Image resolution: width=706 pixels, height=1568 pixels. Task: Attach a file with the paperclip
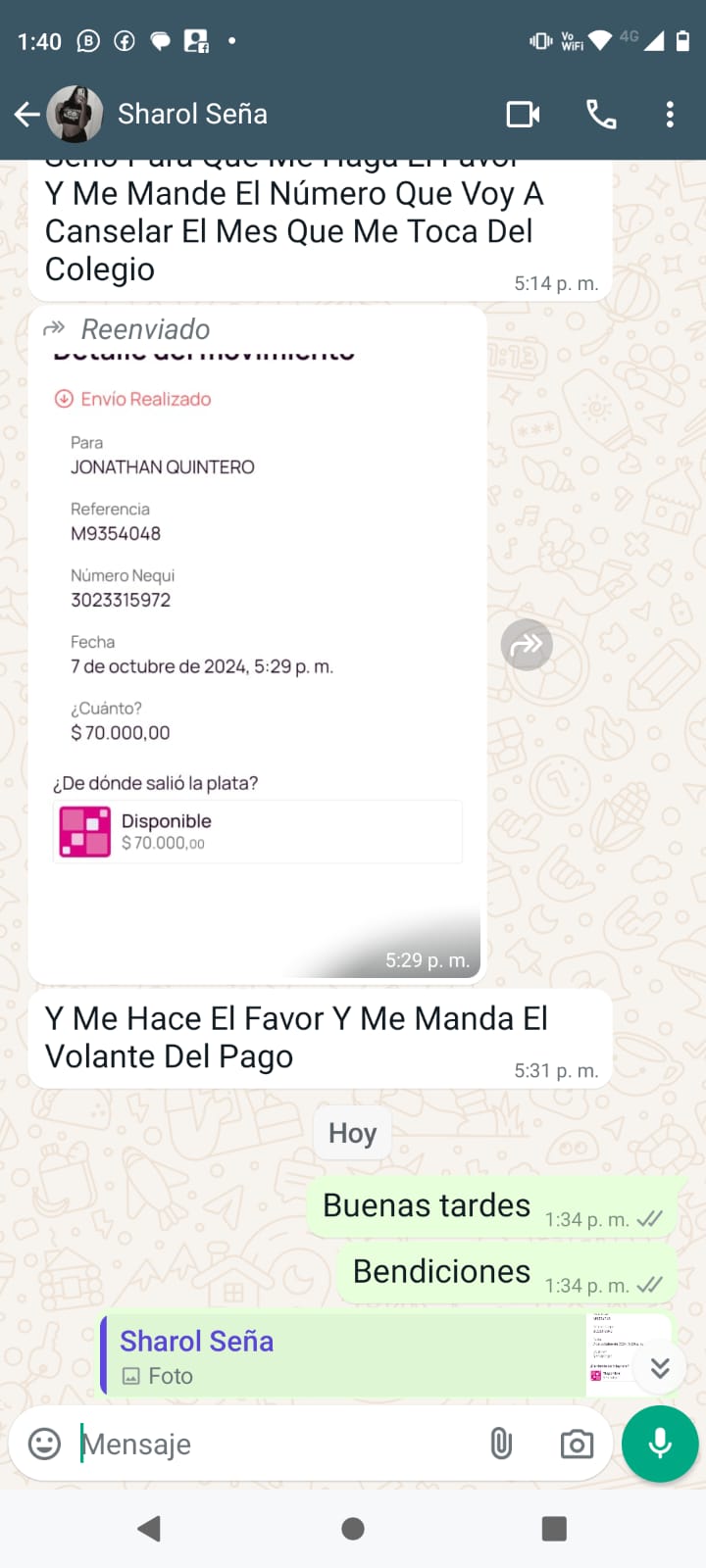click(x=501, y=1444)
